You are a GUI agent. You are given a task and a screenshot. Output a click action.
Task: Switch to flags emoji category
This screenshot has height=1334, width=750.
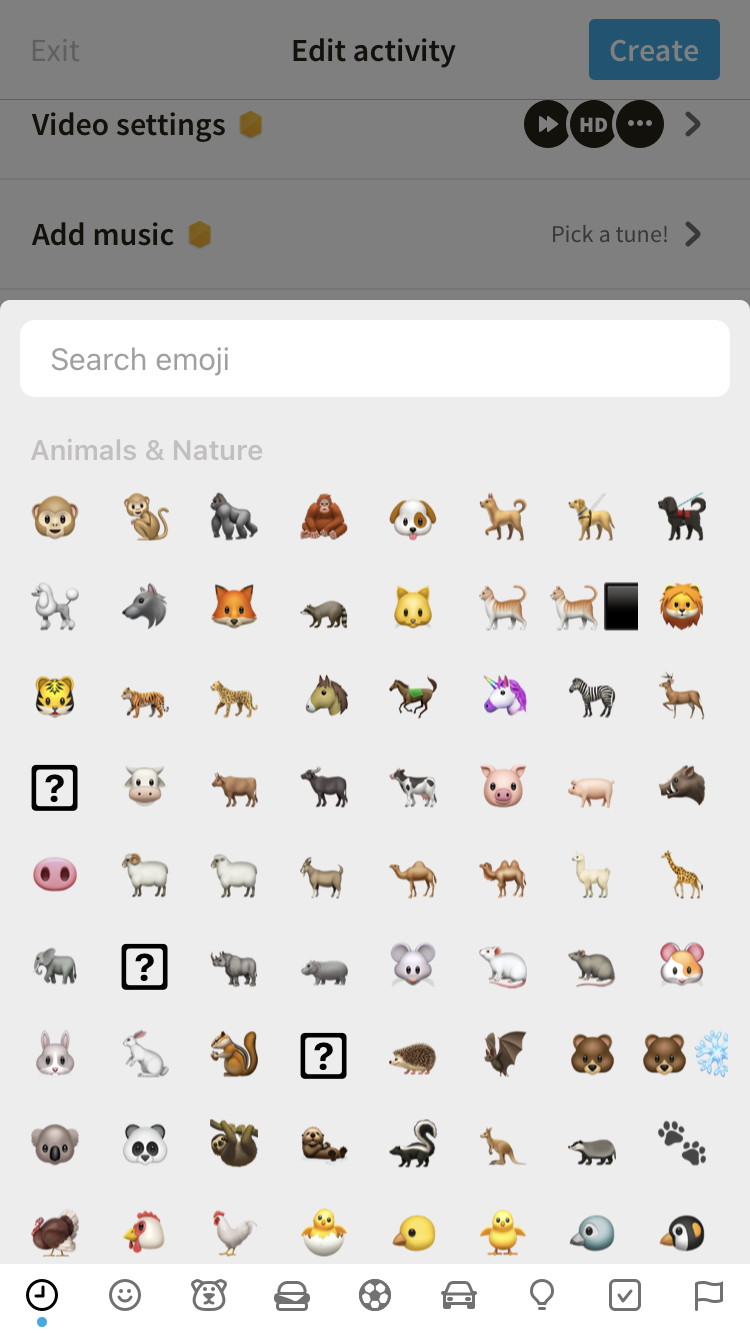point(708,1296)
